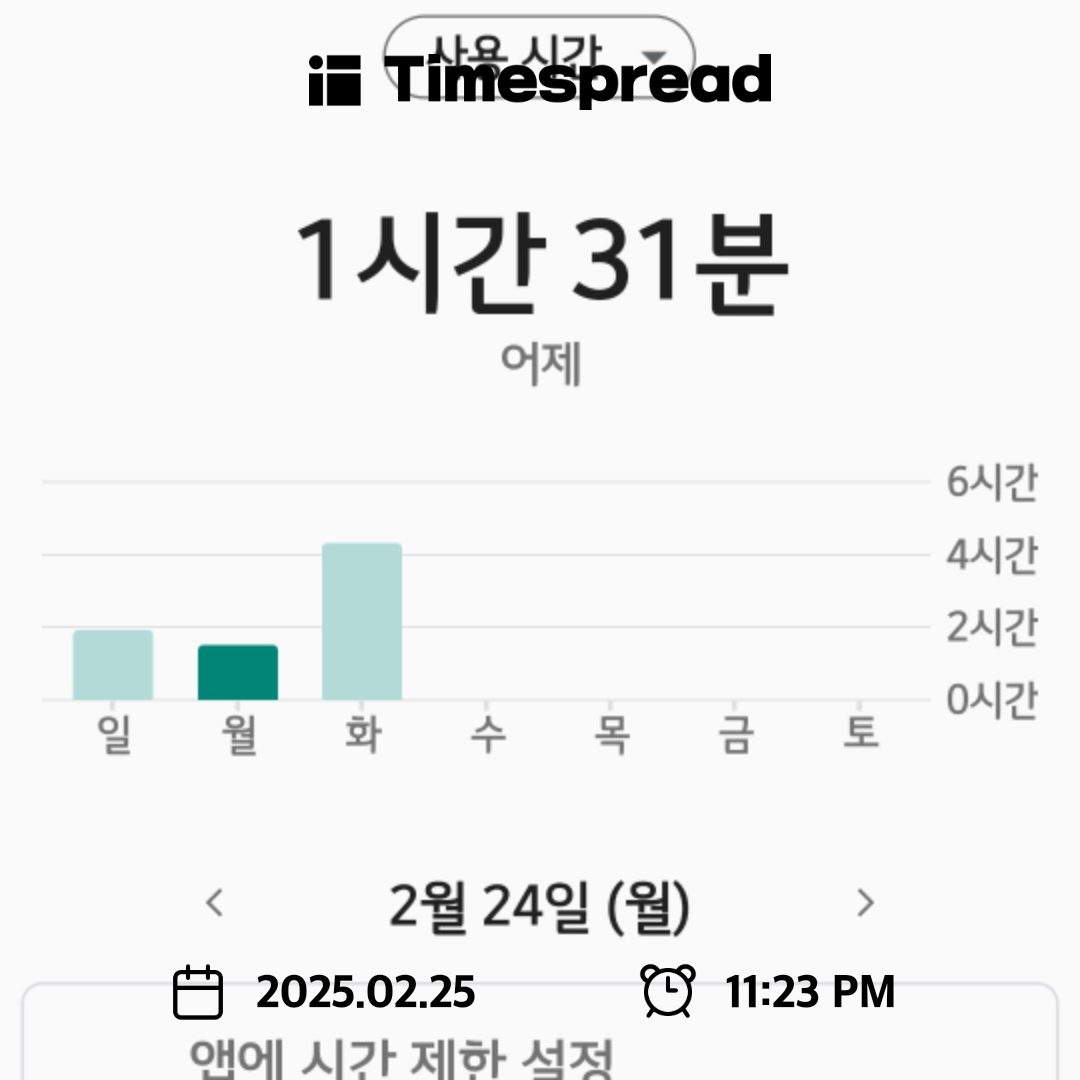1080x1080 pixels.
Task: Go to the previous day arrow
Action: pyautogui.click(x=214, y=903)
